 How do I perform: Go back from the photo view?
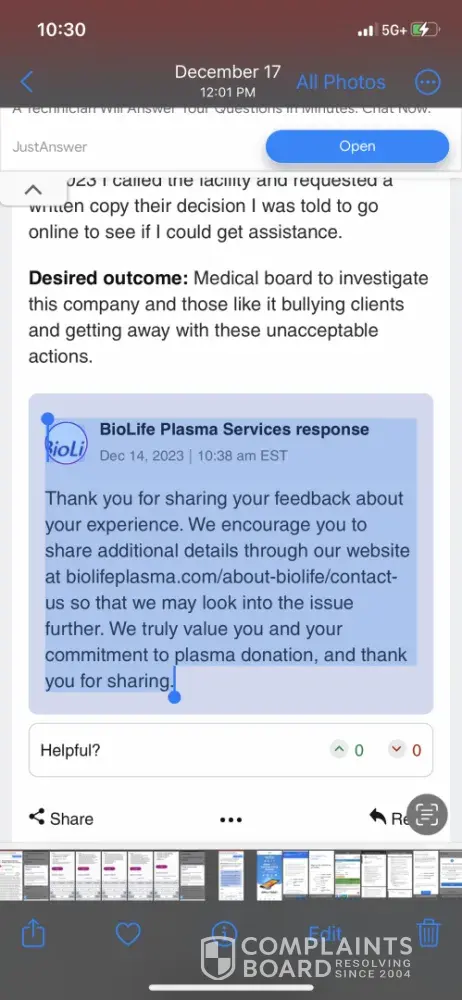pos(27,82)
